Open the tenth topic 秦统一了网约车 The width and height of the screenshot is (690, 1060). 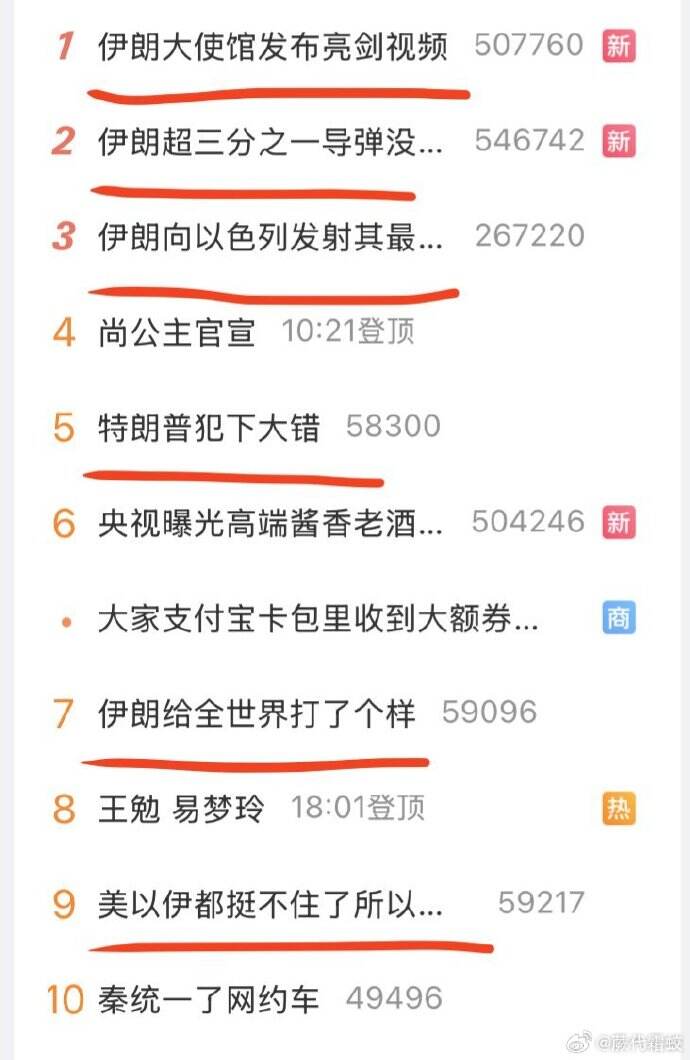coord(209,998)
